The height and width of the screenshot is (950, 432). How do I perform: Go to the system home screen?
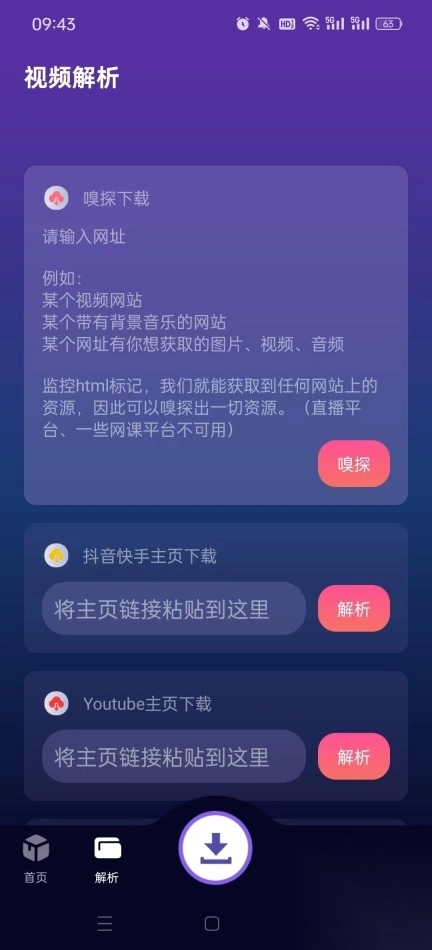click(212, 923)
